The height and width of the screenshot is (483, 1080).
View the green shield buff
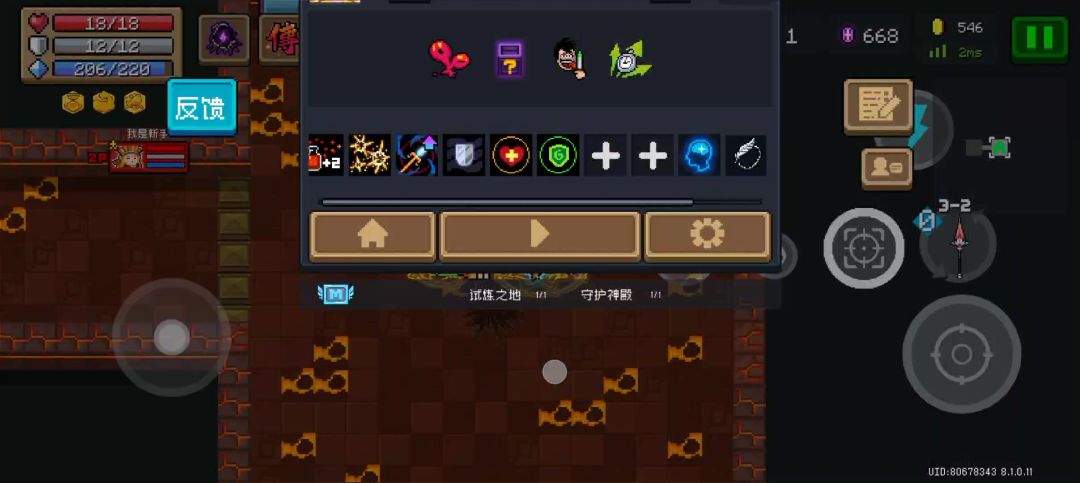[558, 156]
